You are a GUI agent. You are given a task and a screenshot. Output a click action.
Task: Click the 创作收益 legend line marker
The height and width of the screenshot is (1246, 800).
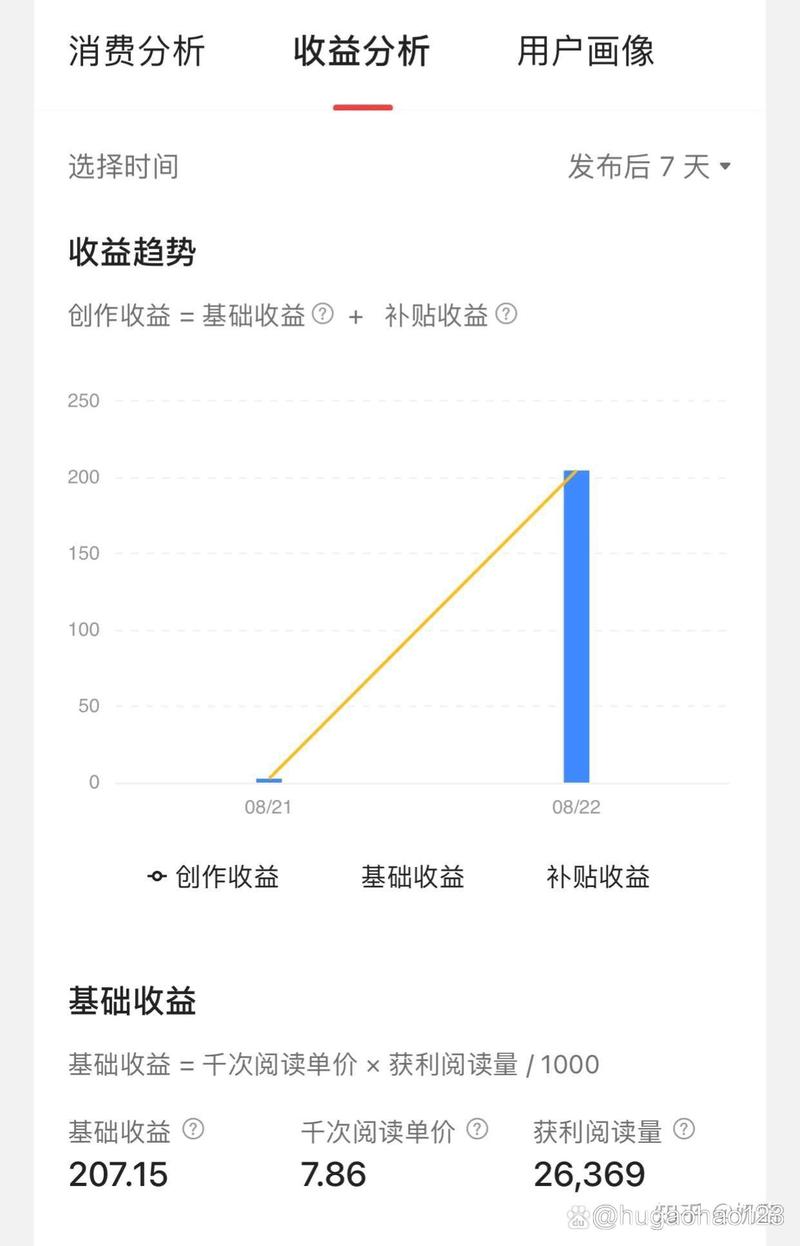click(x=155, y=877)
